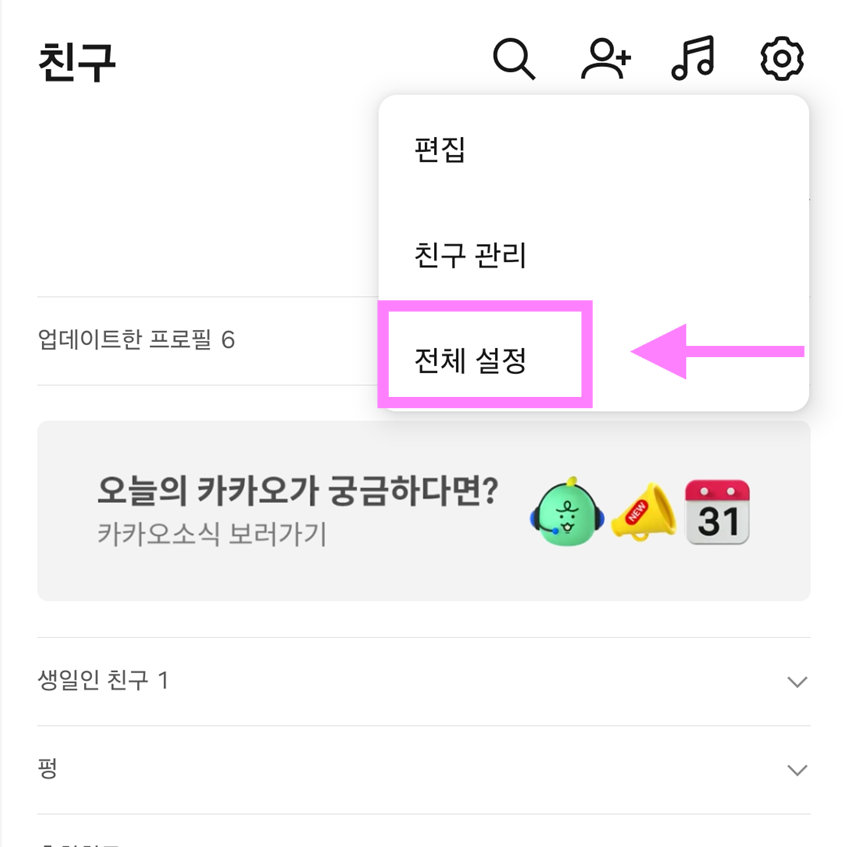Click the 친구 header title
This screenshot has height=847, width=843.
coord(75,60)
